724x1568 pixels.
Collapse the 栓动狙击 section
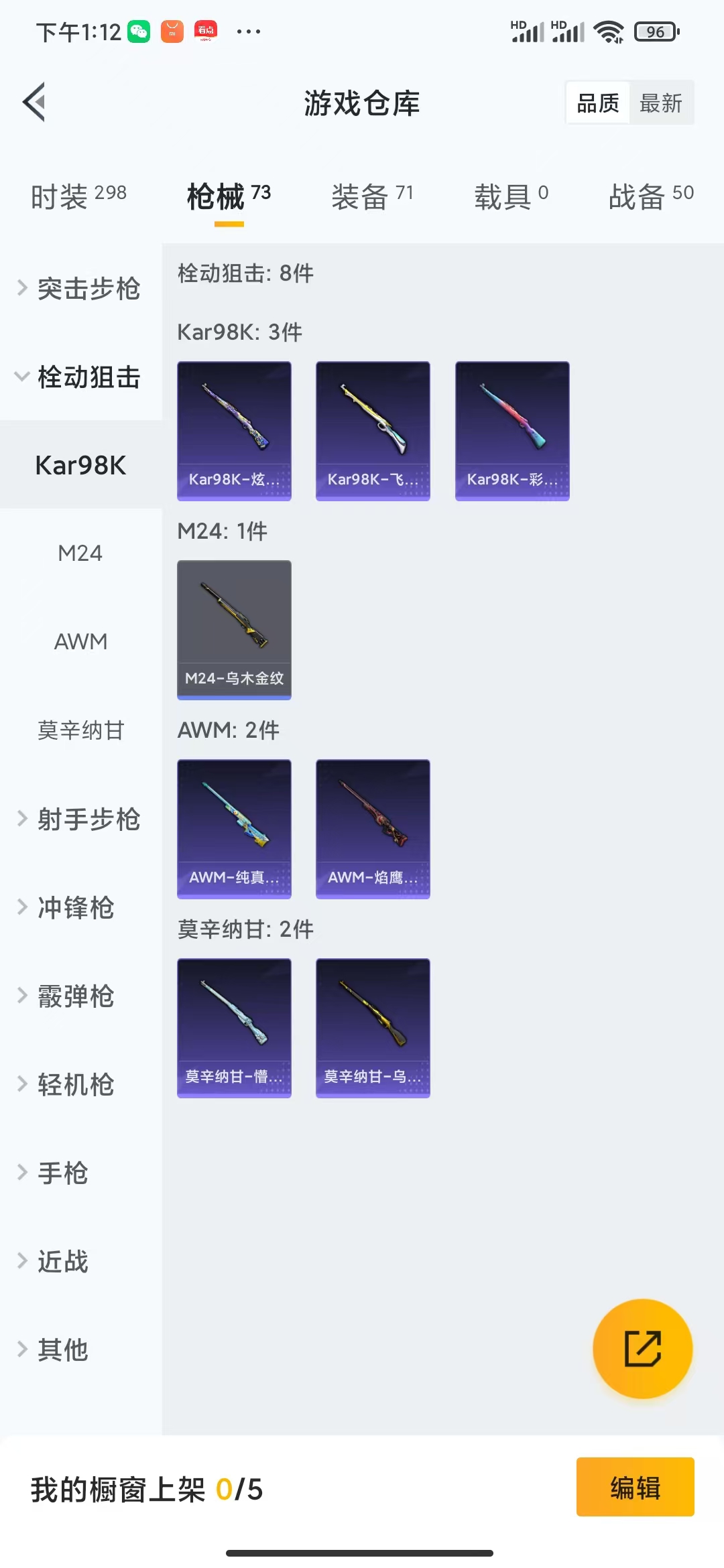pyautogui.click(x=87, y=377)
